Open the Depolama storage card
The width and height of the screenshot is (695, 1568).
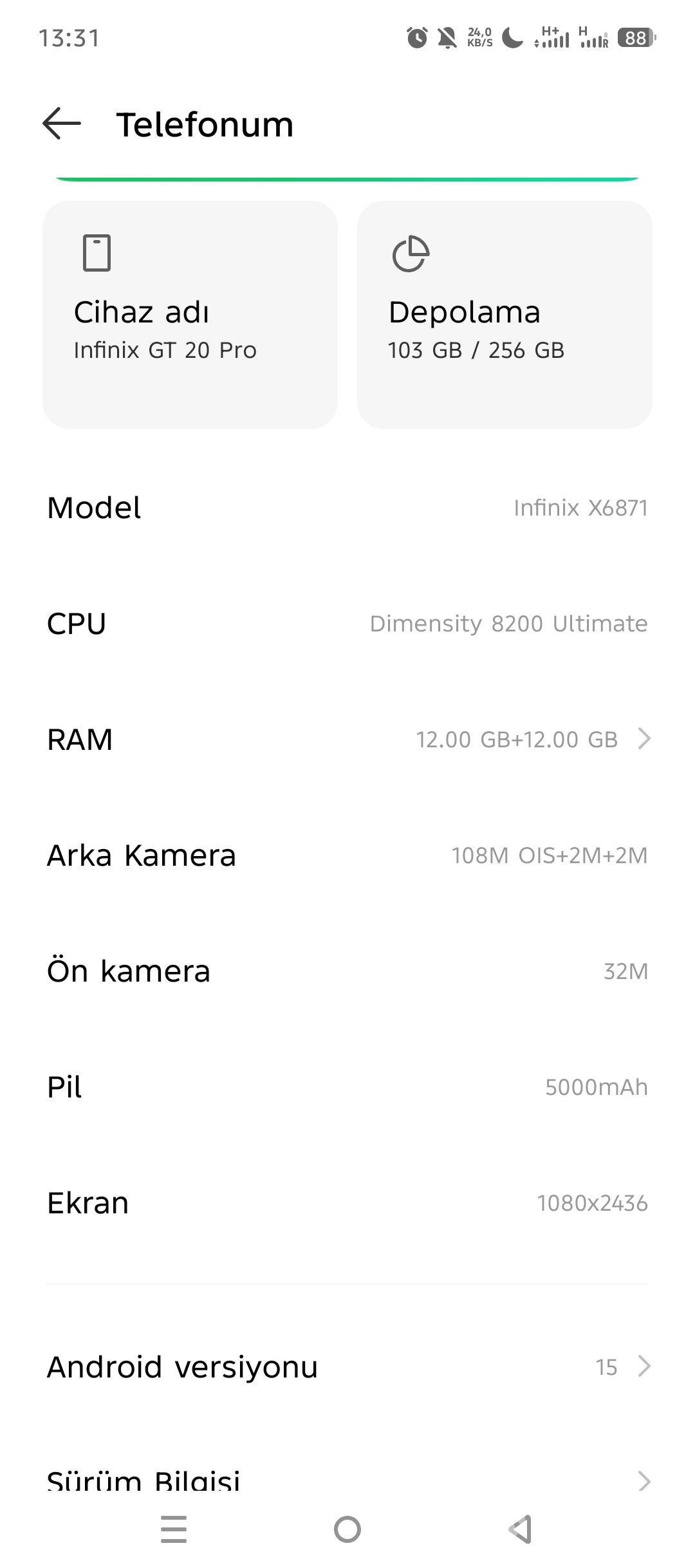point(505,314)
